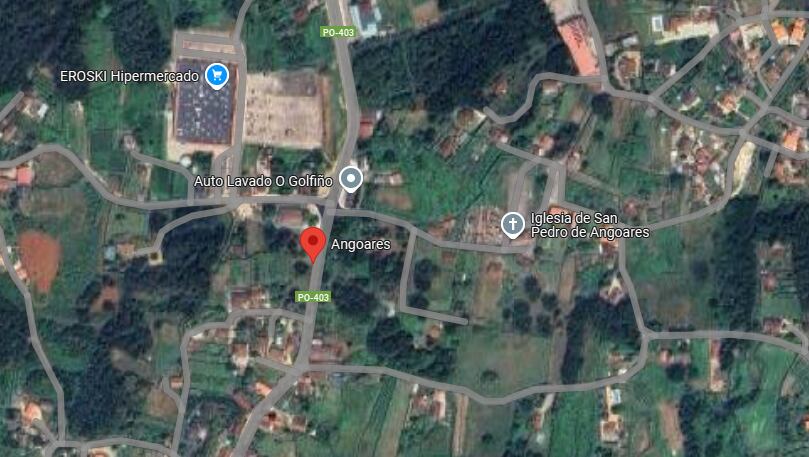Tap the Iglesia de San Pedro de Angoares marker
809x457 pixels.
pos(513,224)
